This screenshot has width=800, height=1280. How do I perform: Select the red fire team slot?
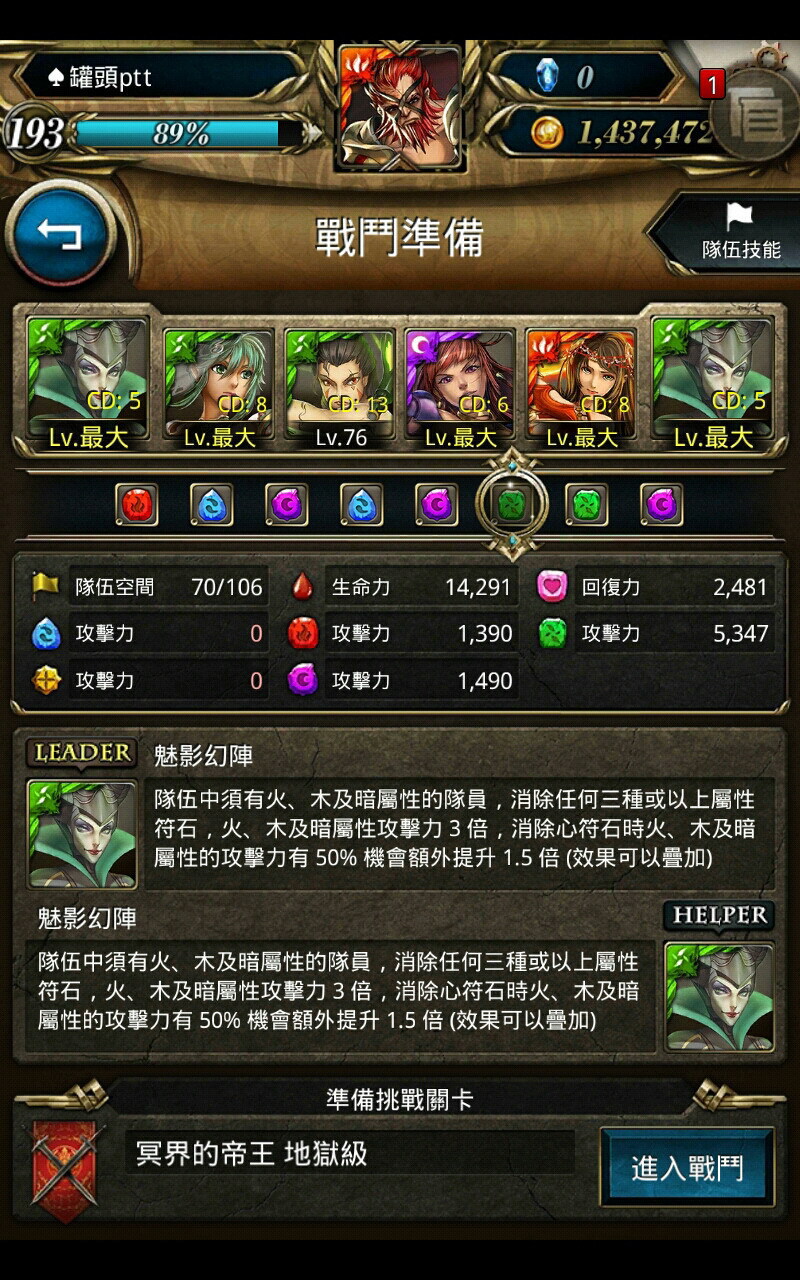[137, 506]
